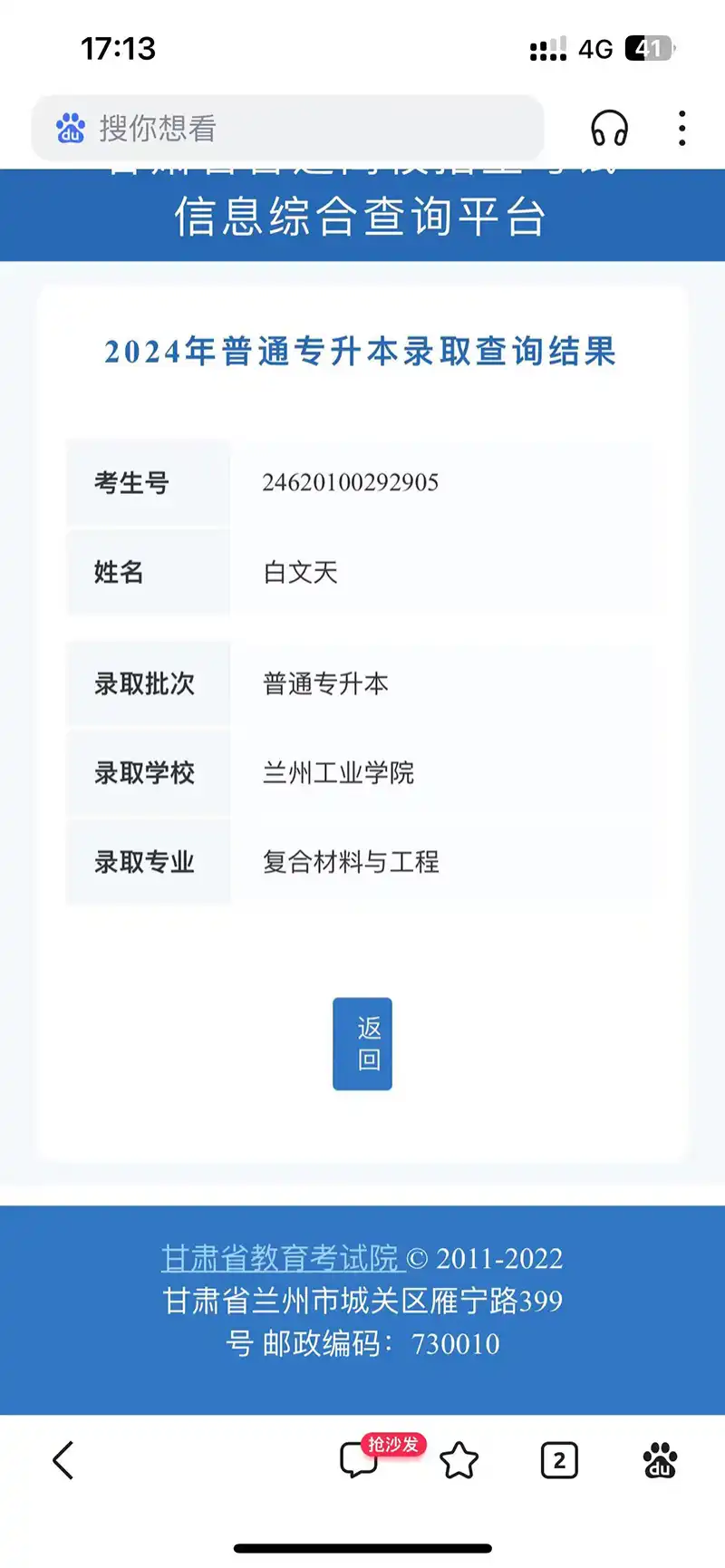Screen dimensions: 725x1568
Task: Open comments with the 抢沙发 badge
Action: click(360, 1460)
